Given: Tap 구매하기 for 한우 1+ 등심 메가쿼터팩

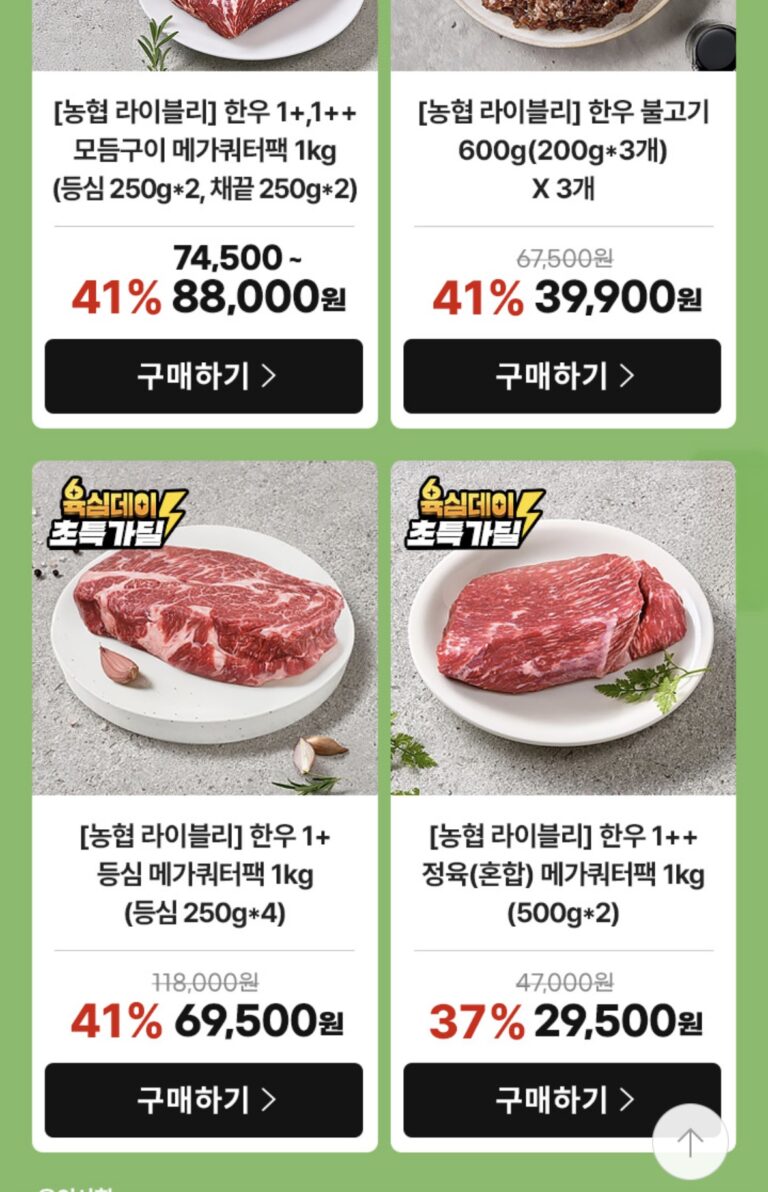Looking at the screenshot, I should point(204,1100).
